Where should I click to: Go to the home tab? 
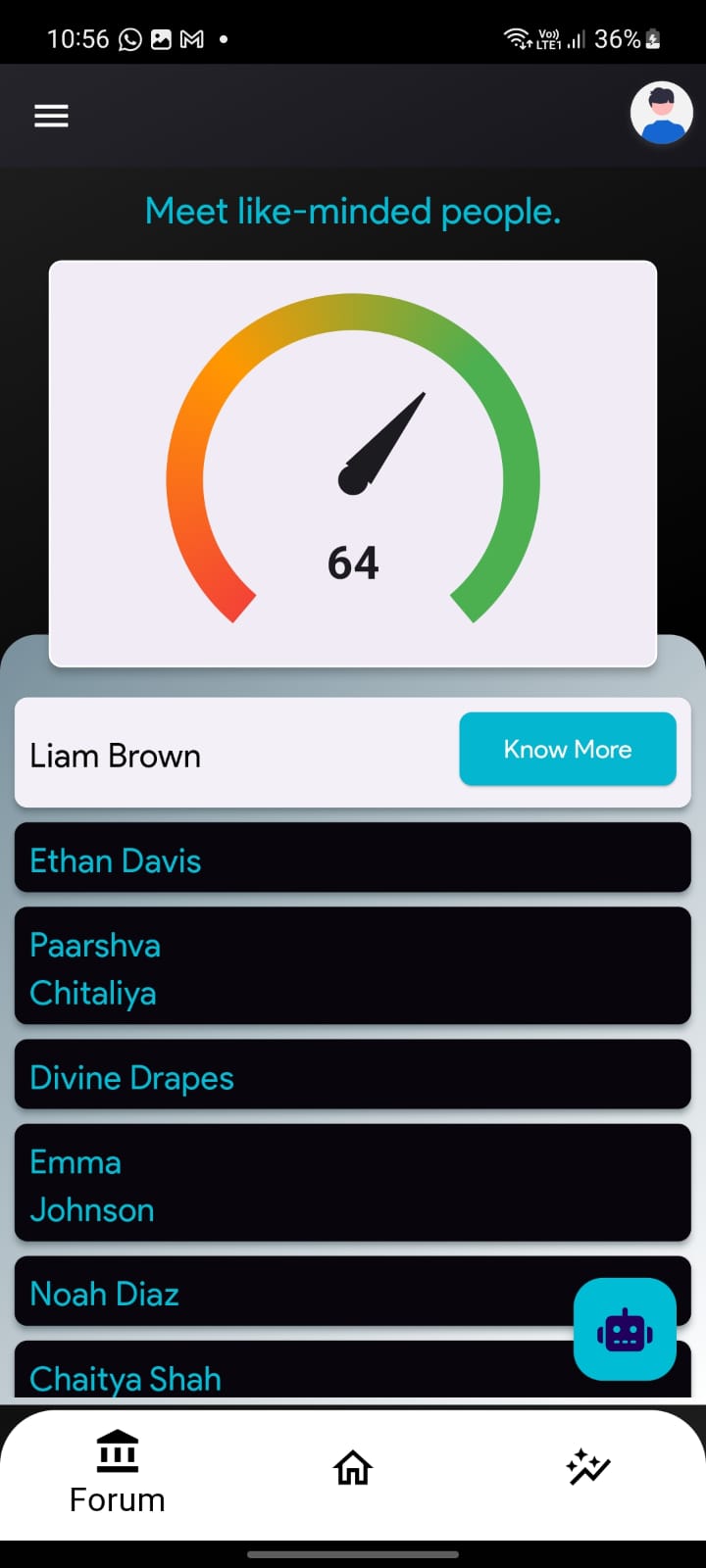pos(353,1468)
